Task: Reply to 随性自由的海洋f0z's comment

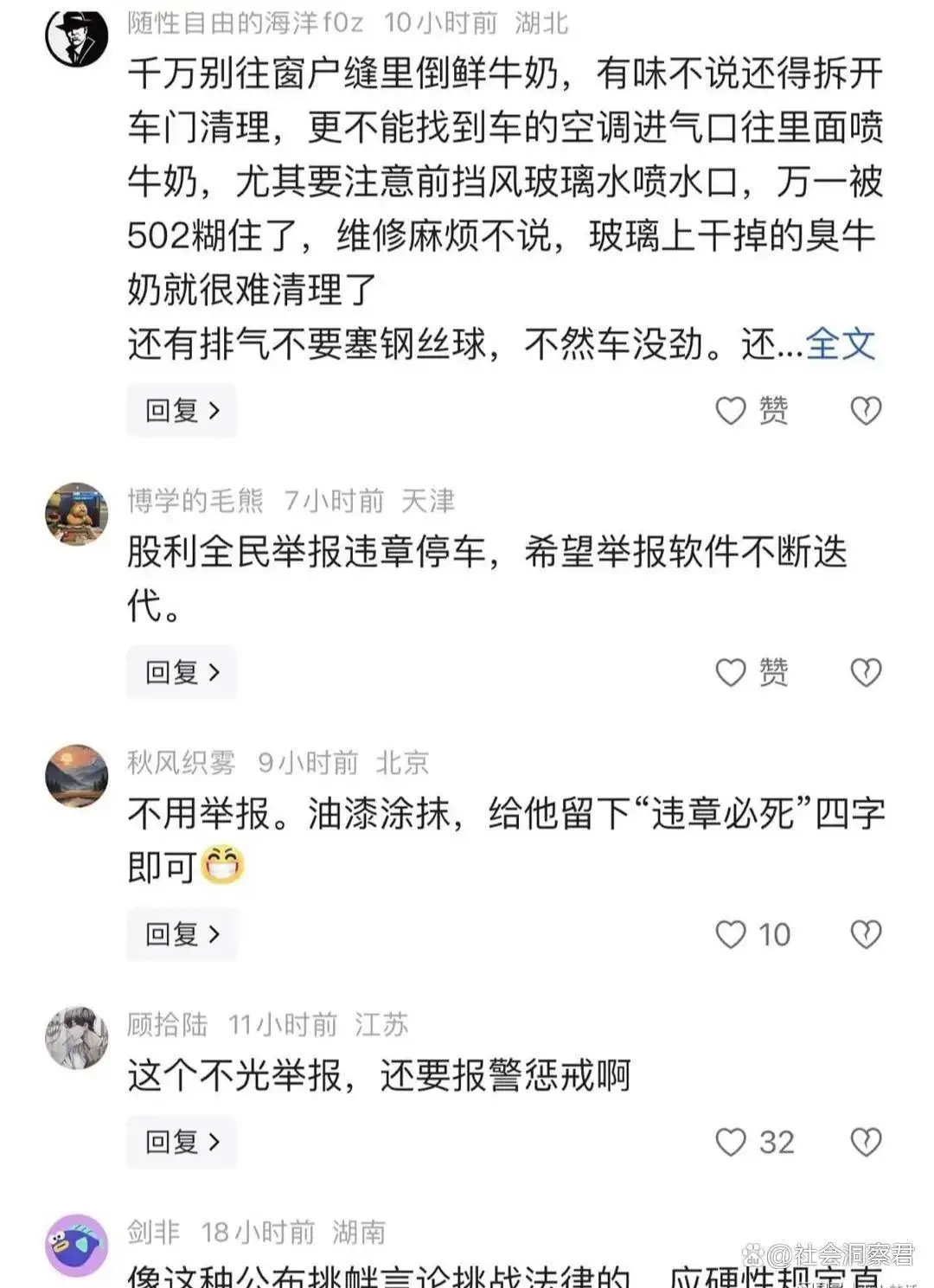Action: pyautogui.click(x=182, y=410)
